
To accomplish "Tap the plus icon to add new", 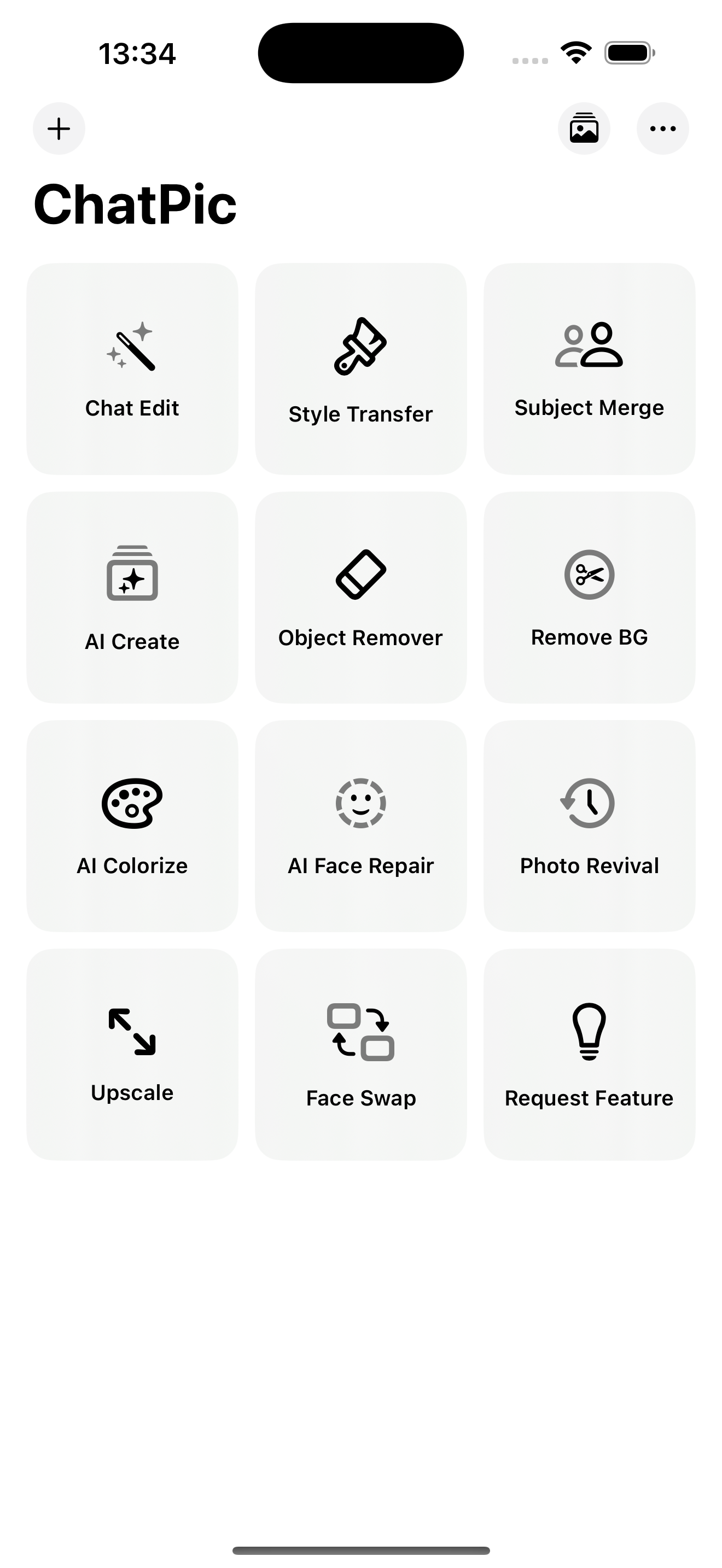I will 59,128.
